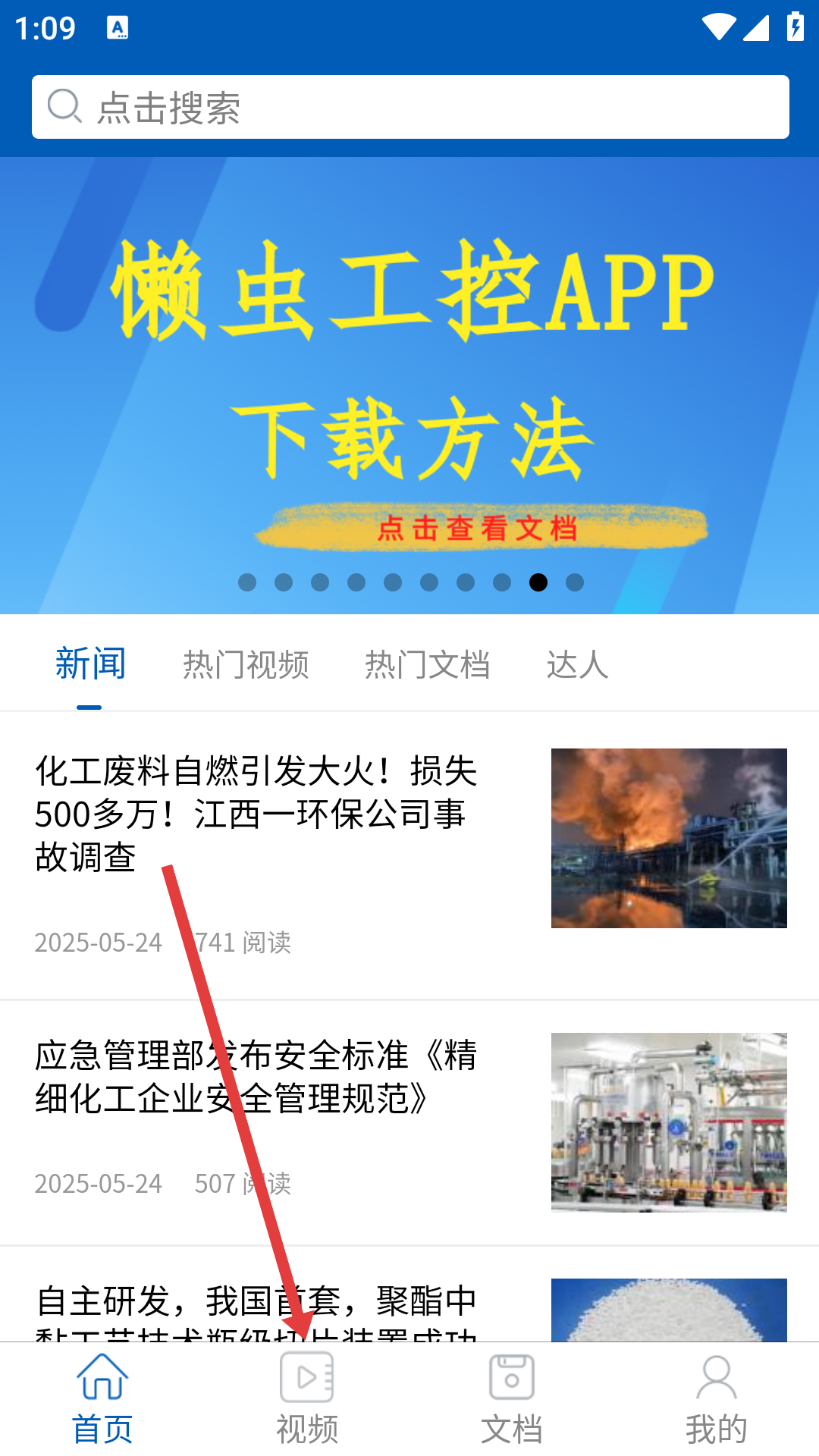The image size is (819, 1456).
Task: Tap the 点击搜索 search box
Action: click(409, 107)
